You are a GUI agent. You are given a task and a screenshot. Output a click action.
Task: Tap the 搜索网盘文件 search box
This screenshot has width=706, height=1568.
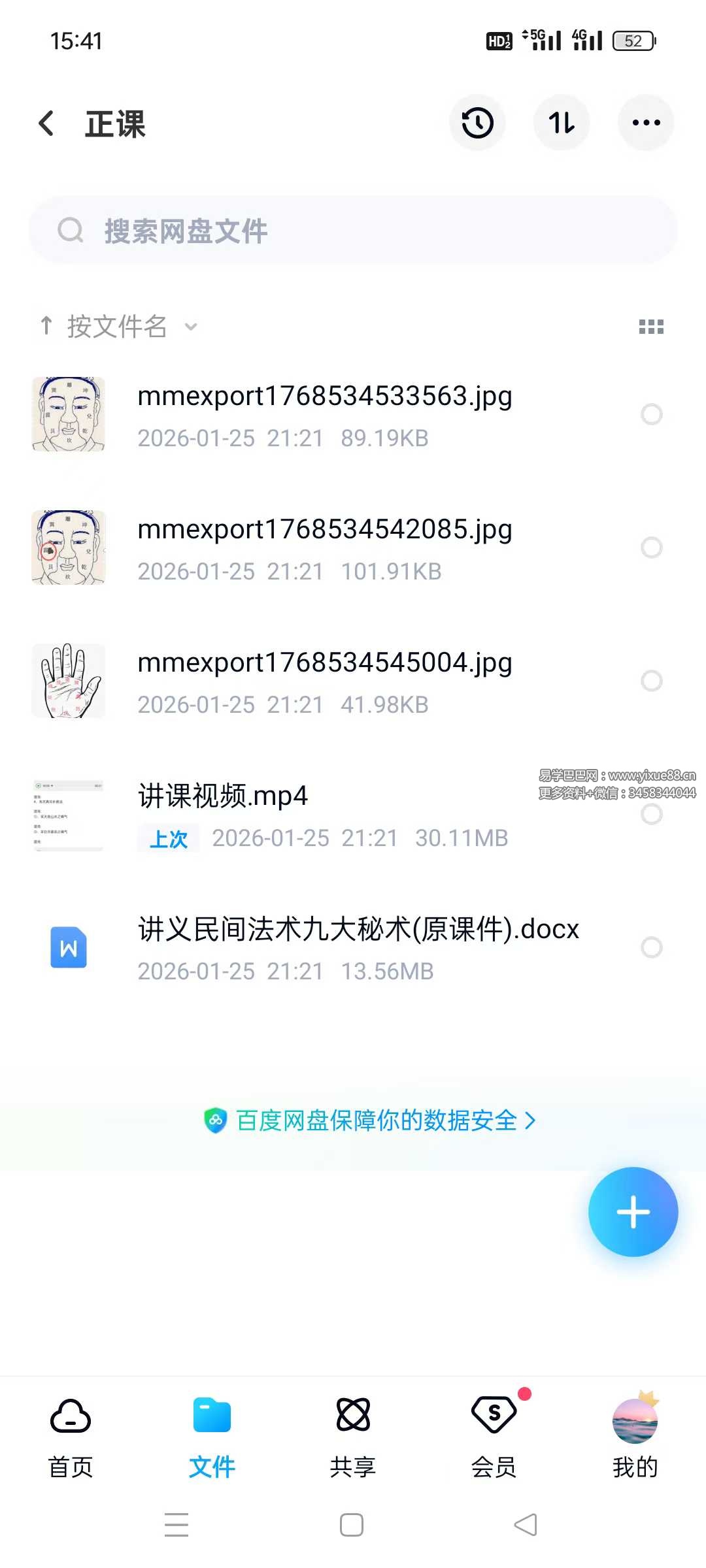point(353,231)
